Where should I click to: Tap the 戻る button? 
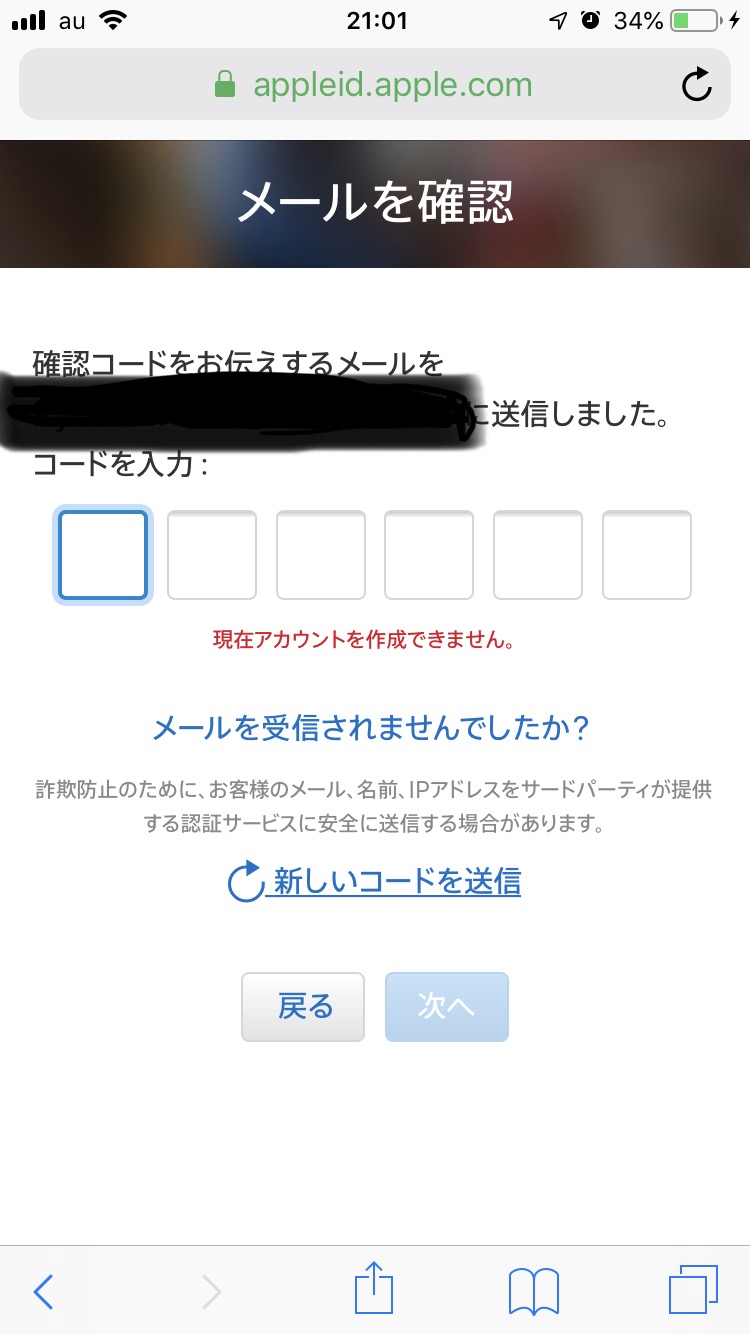click(x=303, y=1007)
